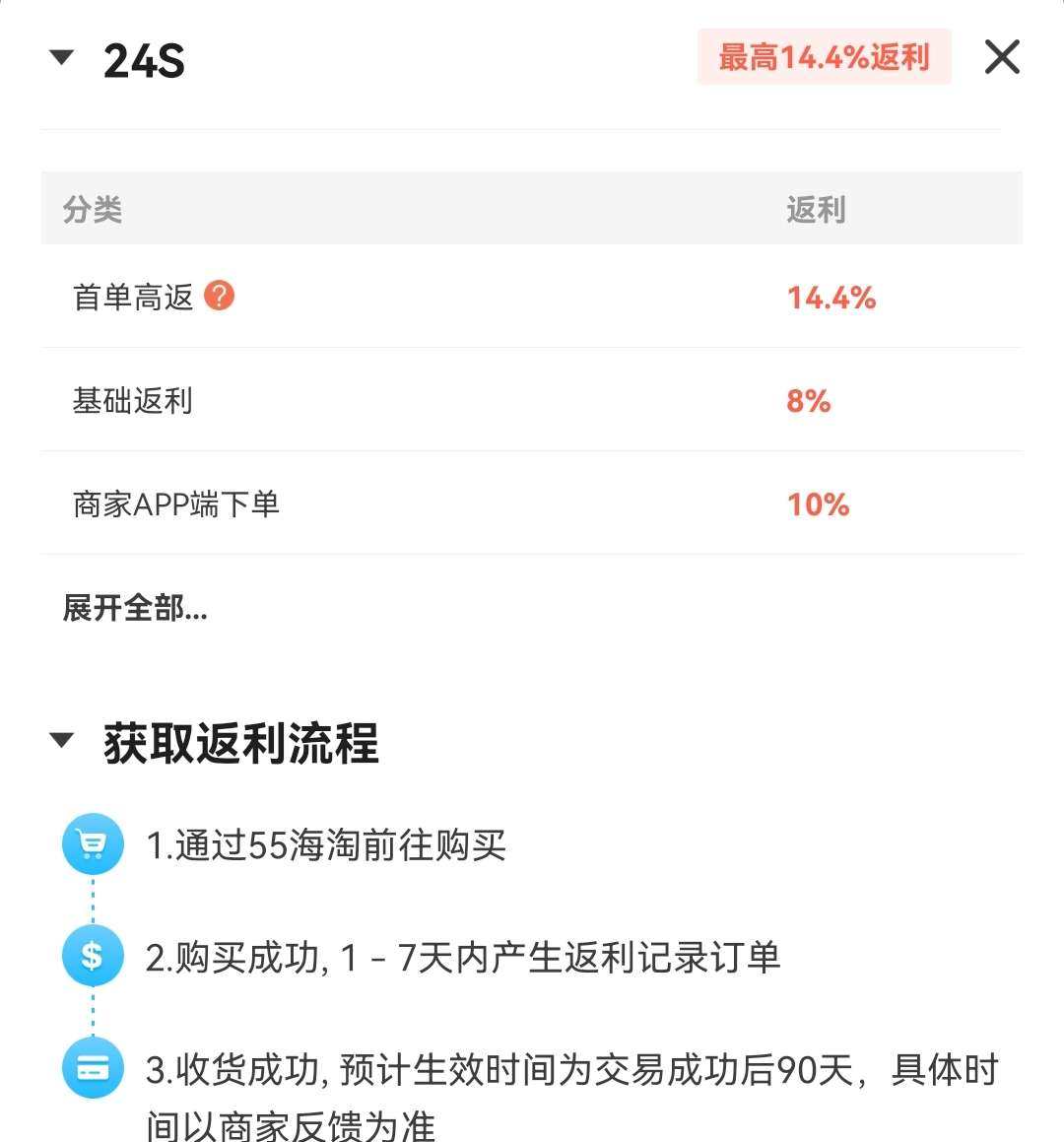Collapse the 获取返利流程 section
The image size is (1064, 1142).
coord(61,741)
